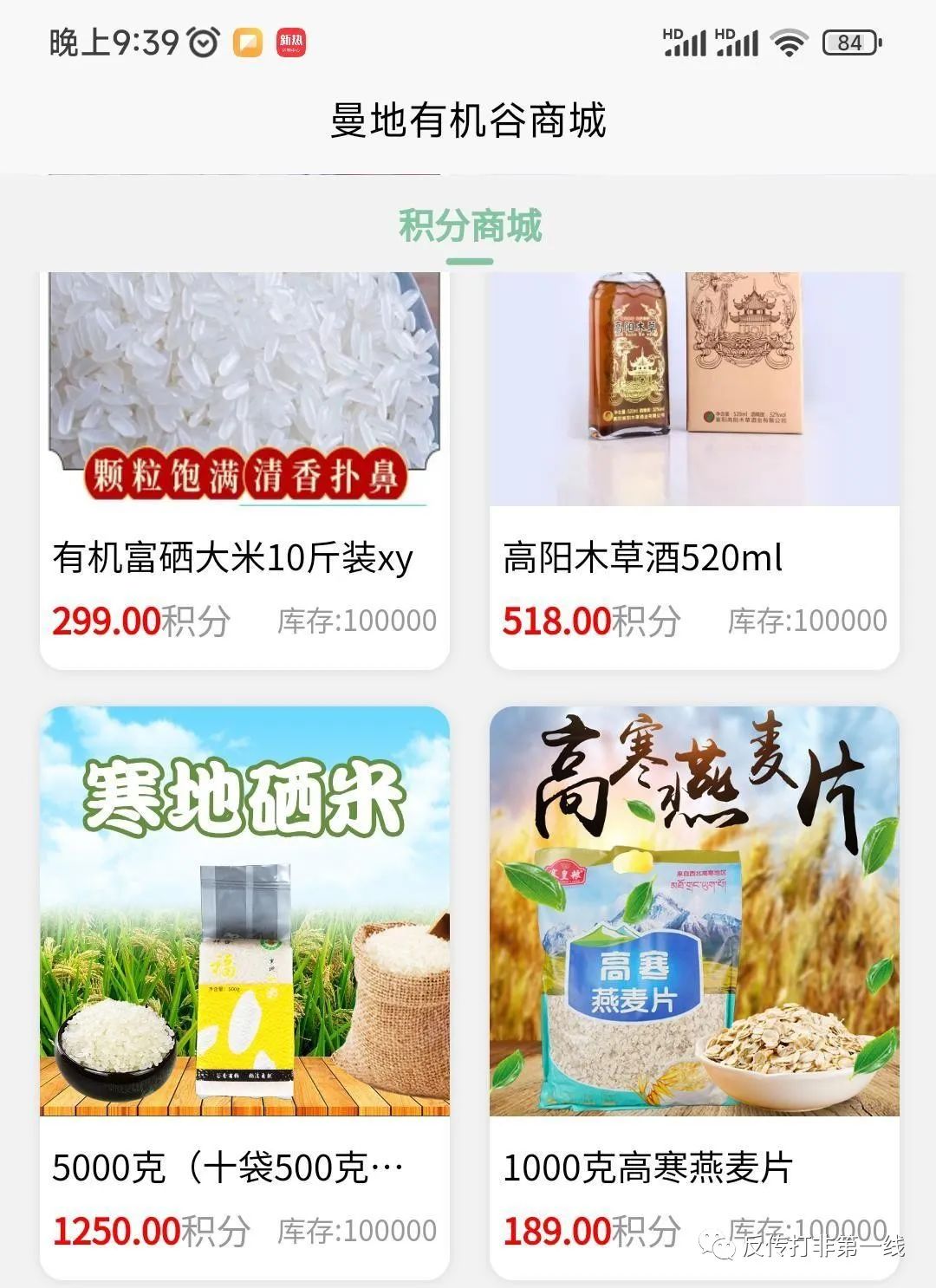Tap the 曼地有机谷商城 title
The width and height of the screenshot is (936, 1288).
(x=468, y=120)
